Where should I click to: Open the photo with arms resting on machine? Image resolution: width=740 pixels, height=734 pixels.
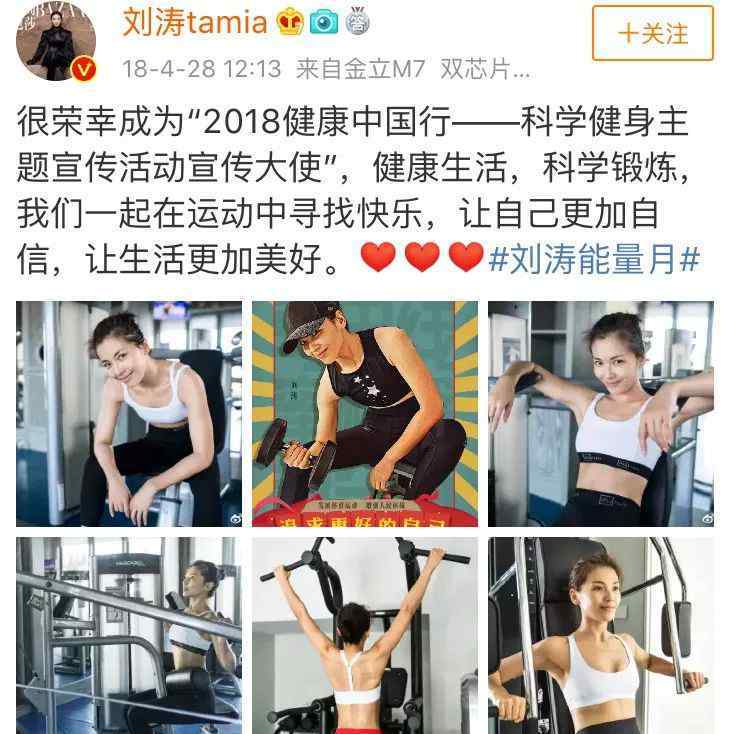[x=600, y=413]
